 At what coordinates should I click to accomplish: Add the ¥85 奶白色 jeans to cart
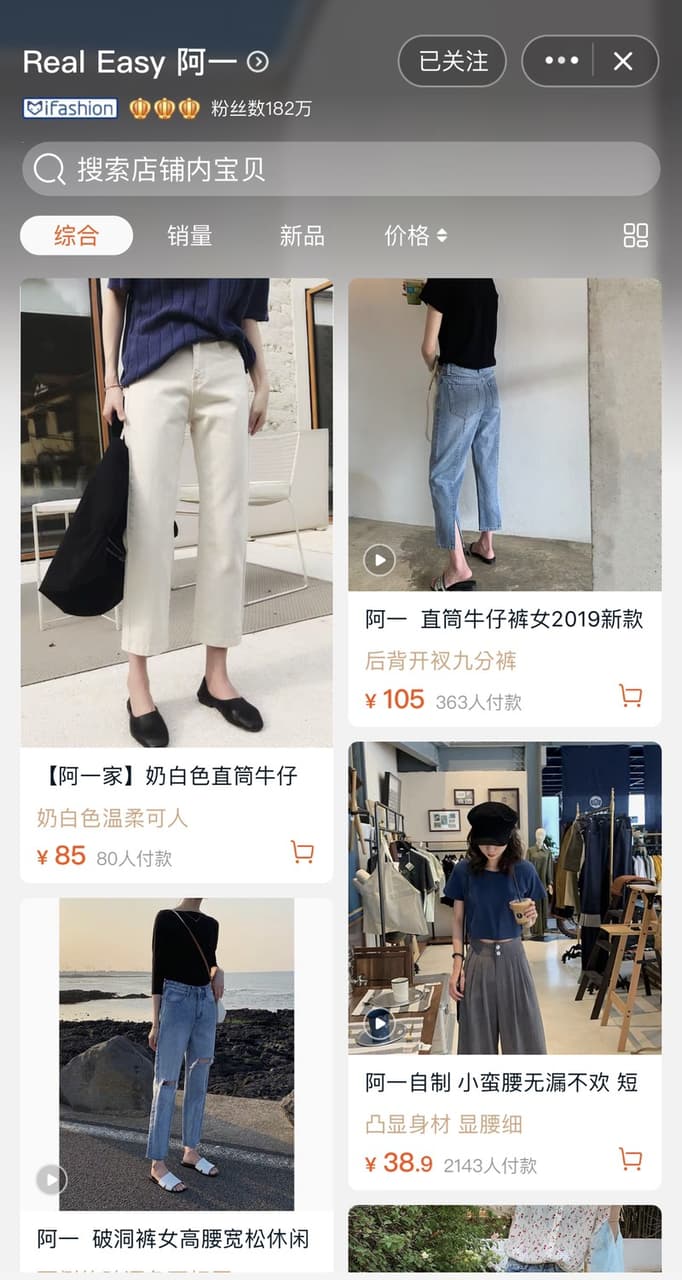click(x=302, y=852)
